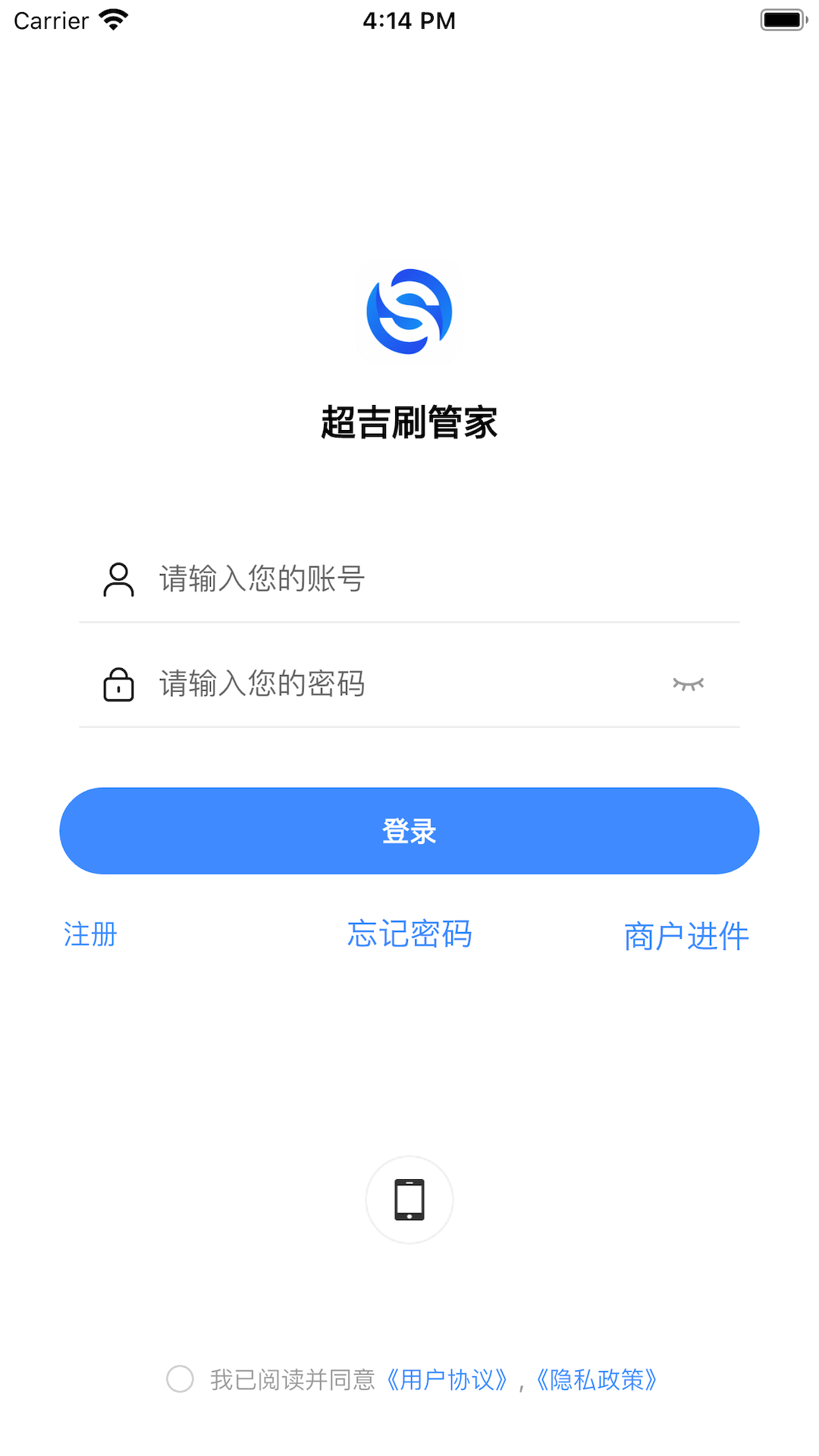The height and width of the screenshot is (1456, 819).
Task: Open the 注册 registration page
Action: click(89, 934)
